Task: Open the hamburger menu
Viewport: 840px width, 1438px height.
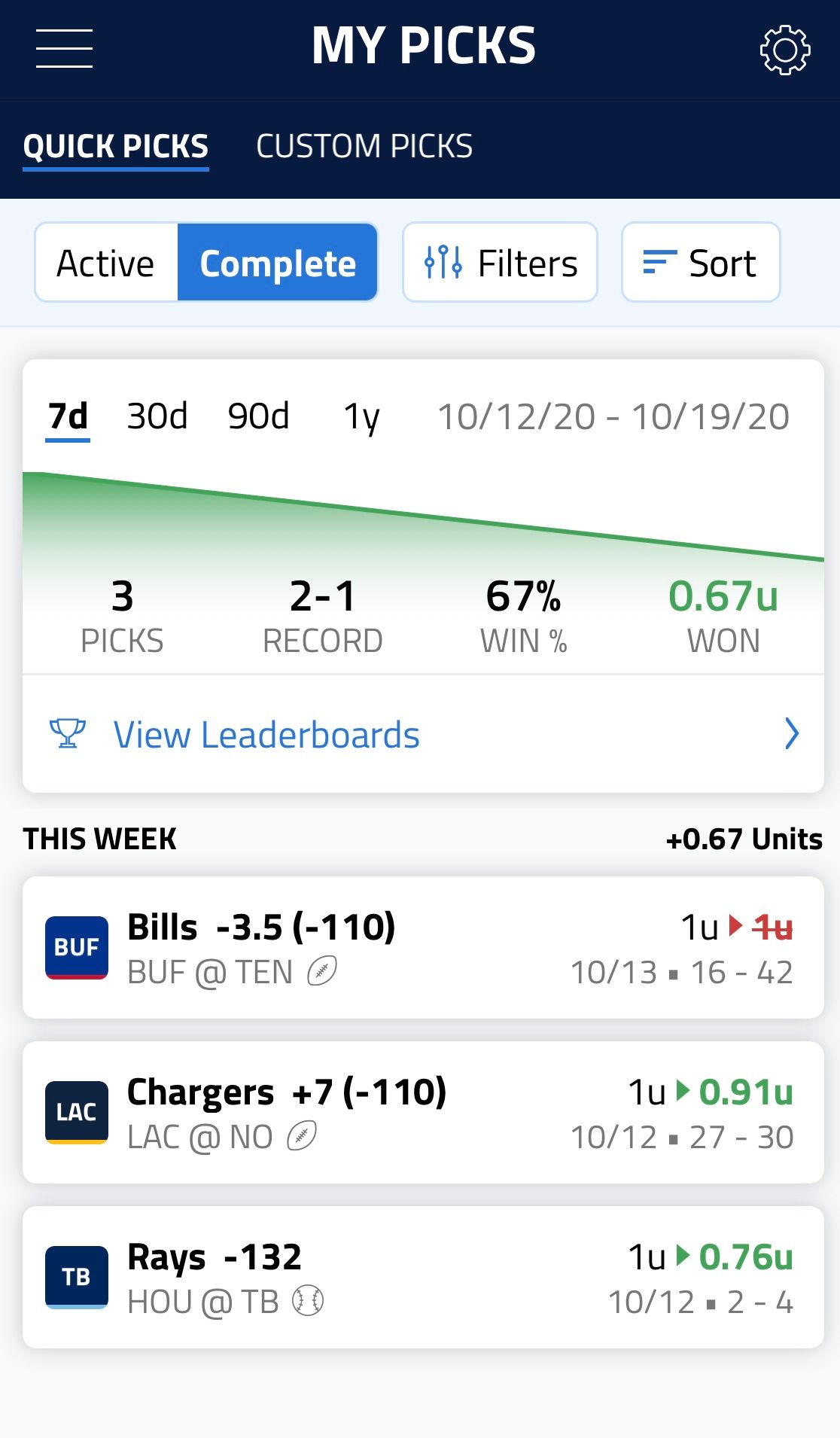Action: (64, 48)
